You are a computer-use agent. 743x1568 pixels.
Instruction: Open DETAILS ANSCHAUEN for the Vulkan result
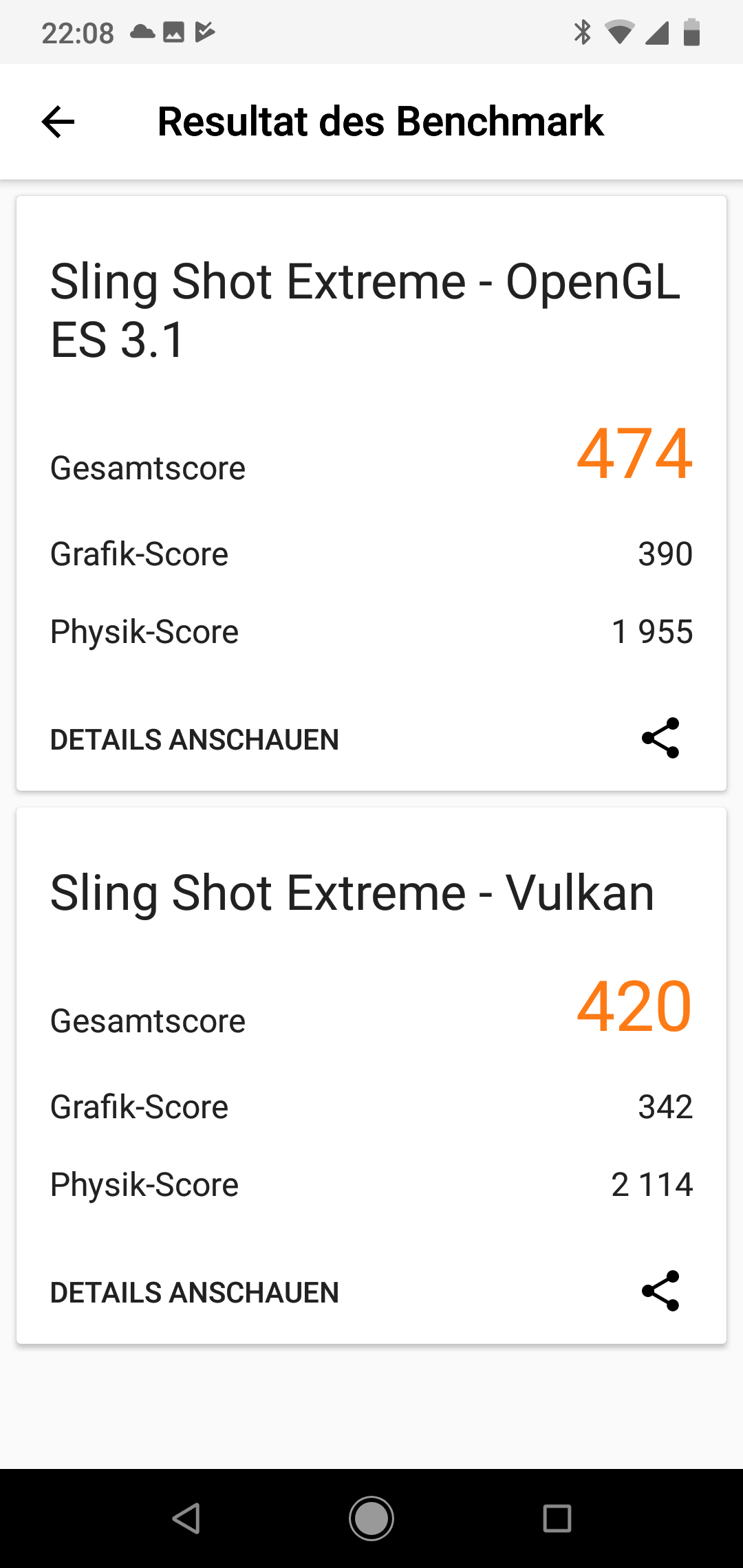195,1293
